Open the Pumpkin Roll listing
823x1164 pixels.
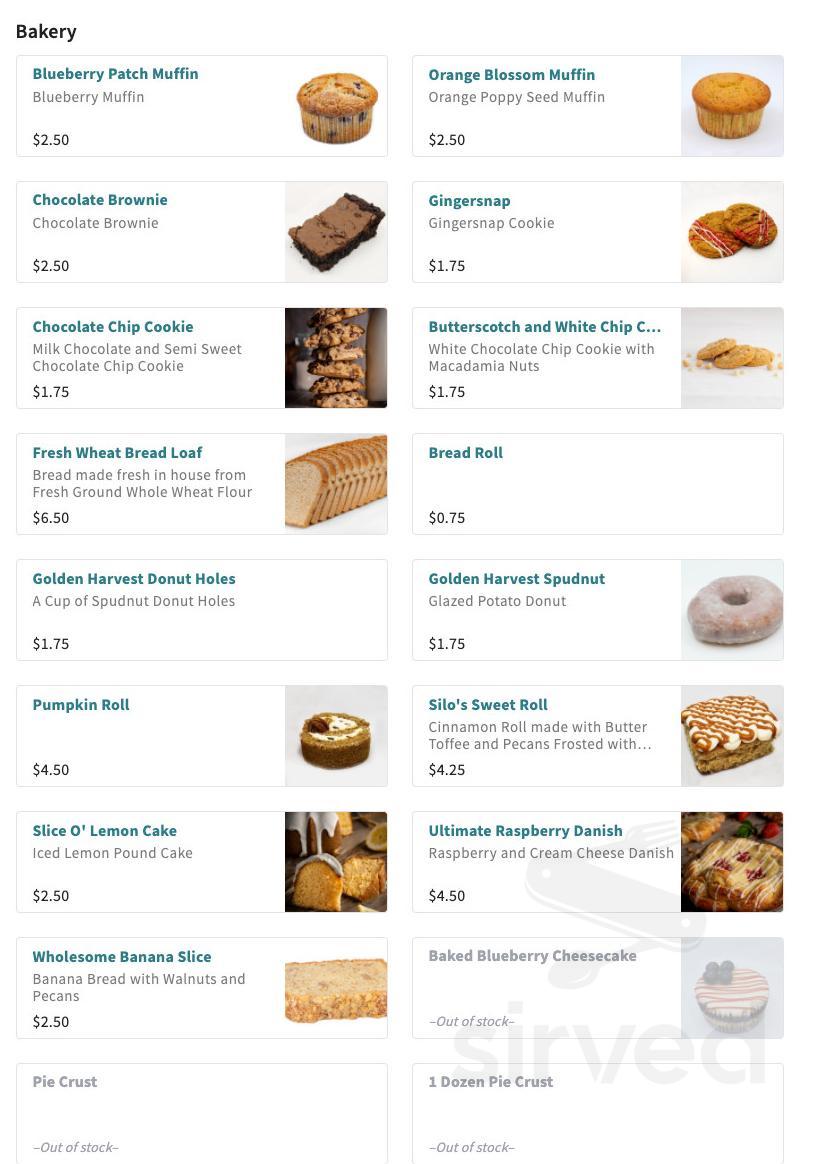pyautogui.click(x=80, y=704)
